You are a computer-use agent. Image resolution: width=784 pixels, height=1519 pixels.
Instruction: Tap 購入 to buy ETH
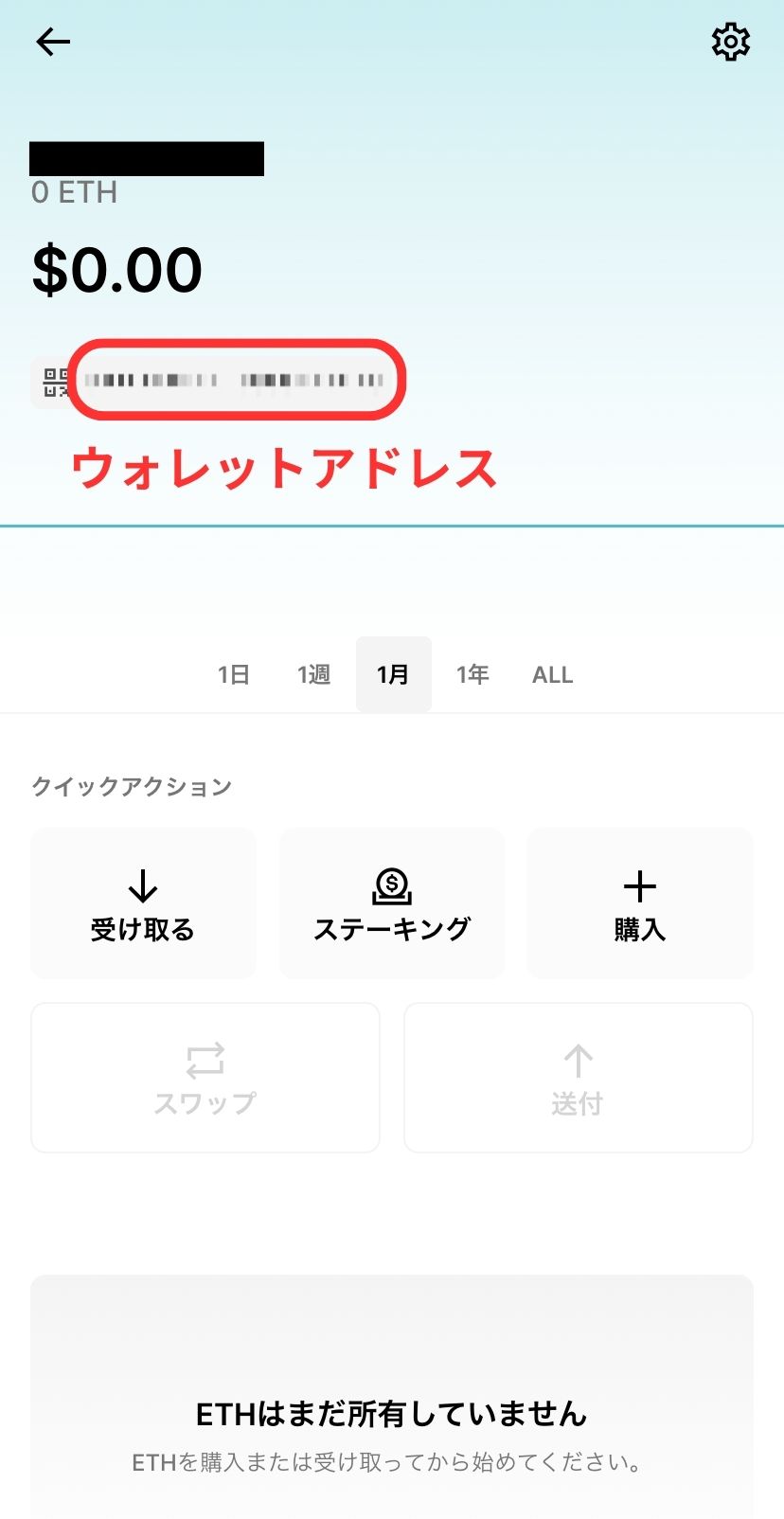click(x=640, y=903)
